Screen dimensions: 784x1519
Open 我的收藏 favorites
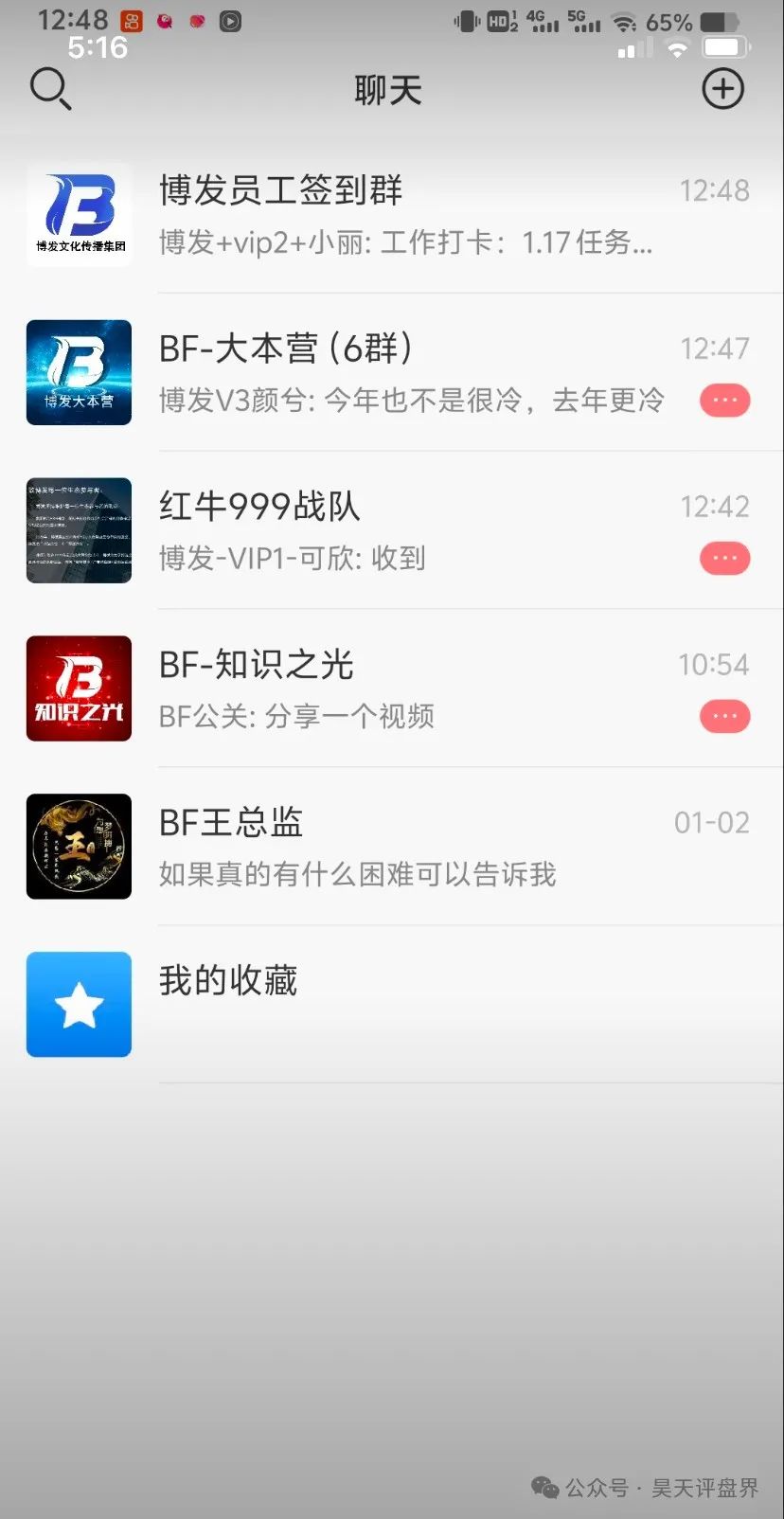pyautogui.click(x=392, y=1005)
